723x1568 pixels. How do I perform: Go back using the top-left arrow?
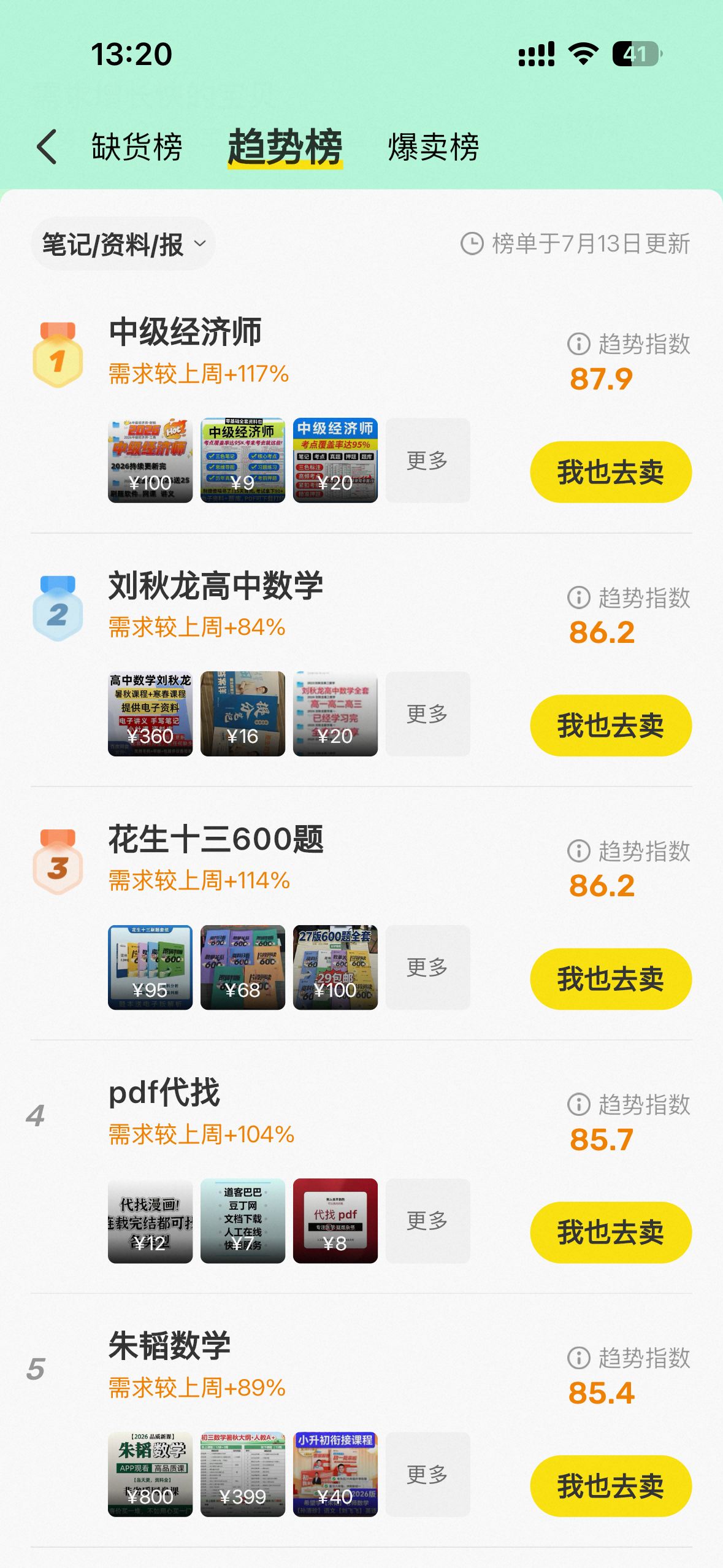[47, 147]
